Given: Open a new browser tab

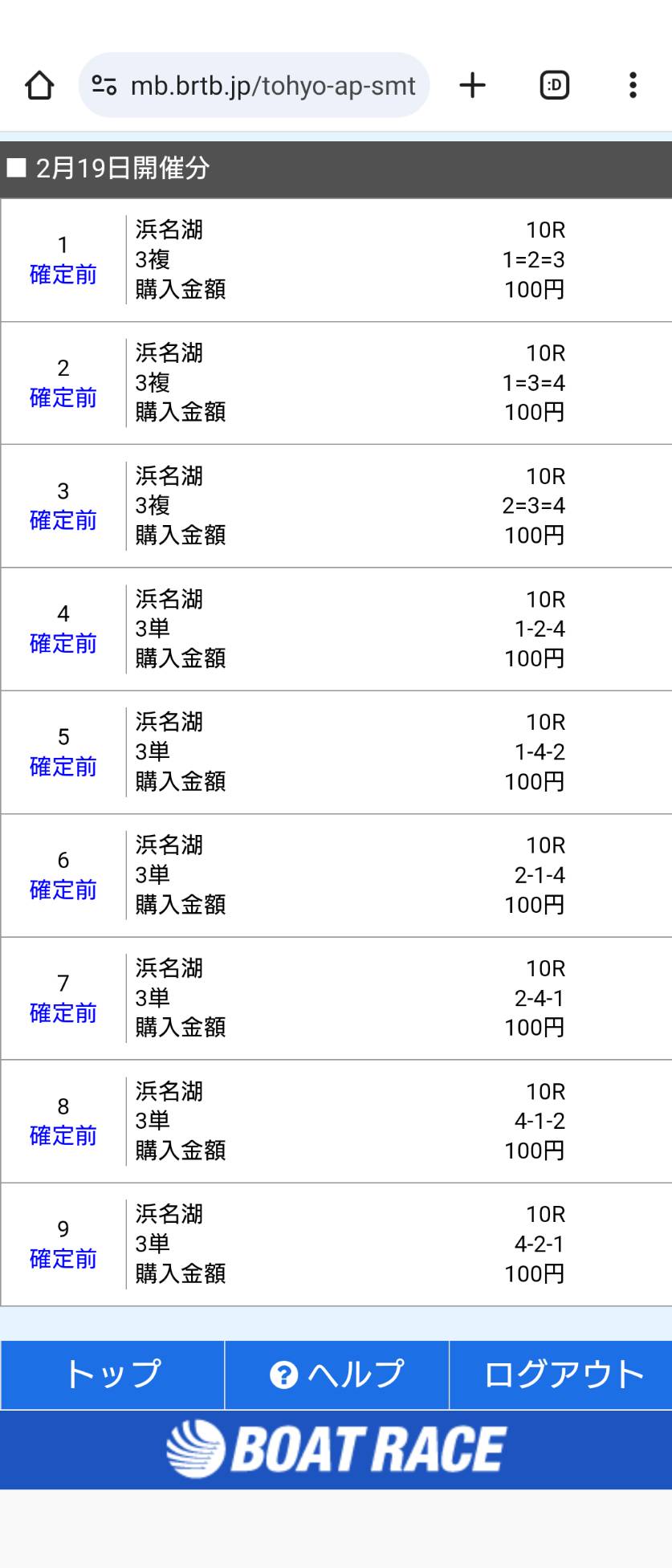Looking at the screenshot, I should pos(473,85).
